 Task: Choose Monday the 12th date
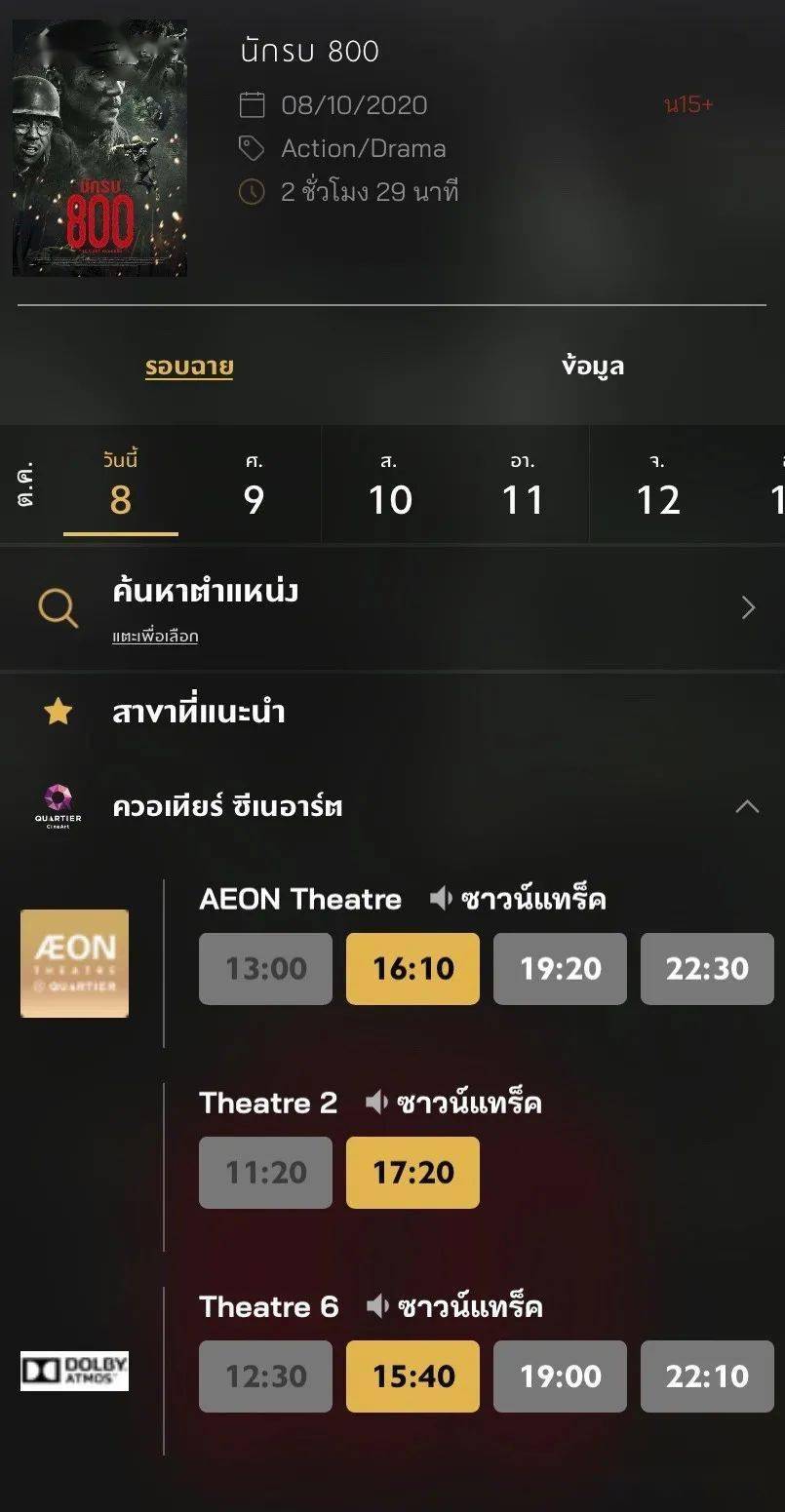click(657, 485)
